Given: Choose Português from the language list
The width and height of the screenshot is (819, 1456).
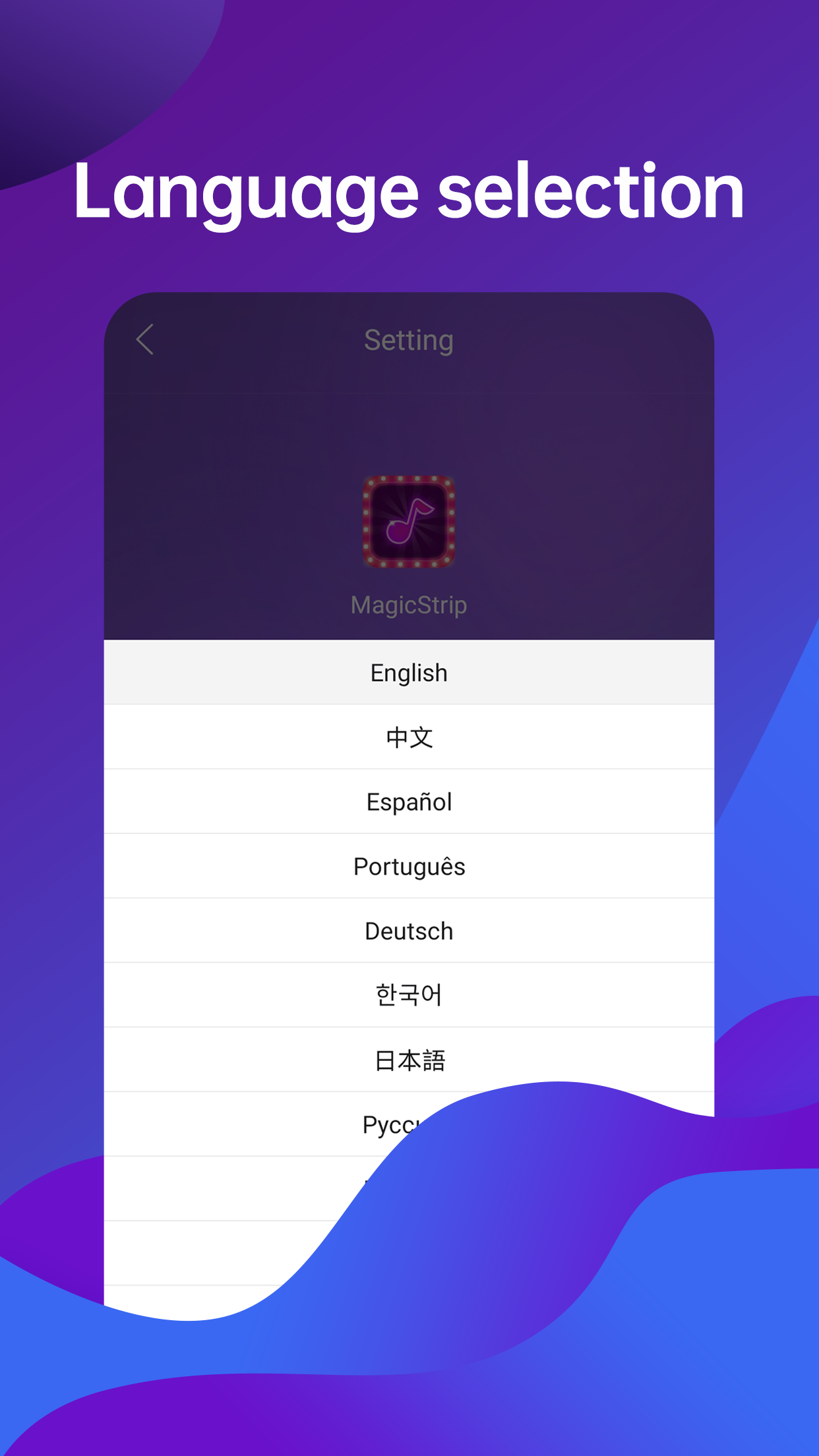Looking at the screenshot, I should (409, 866).
